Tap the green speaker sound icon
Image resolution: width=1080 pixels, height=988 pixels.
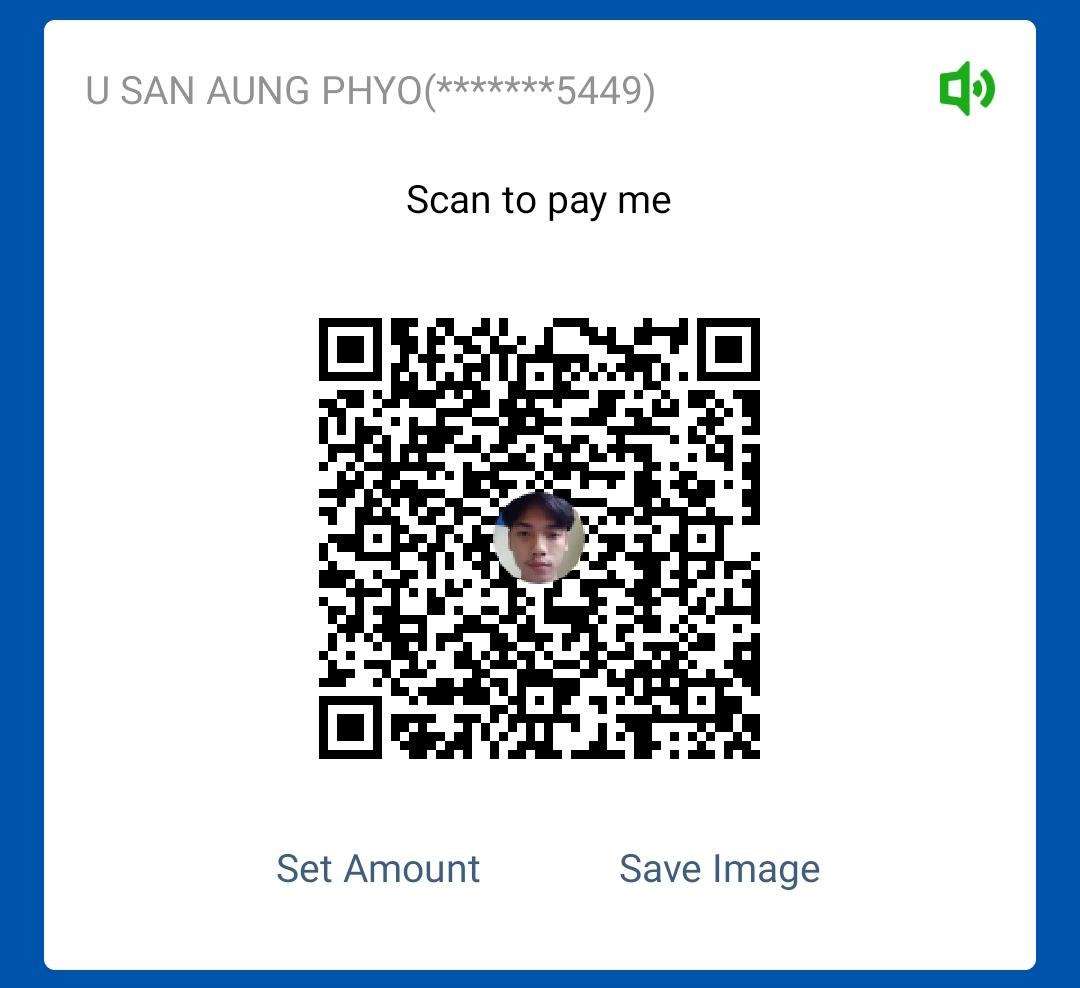[x=966, y=90]
